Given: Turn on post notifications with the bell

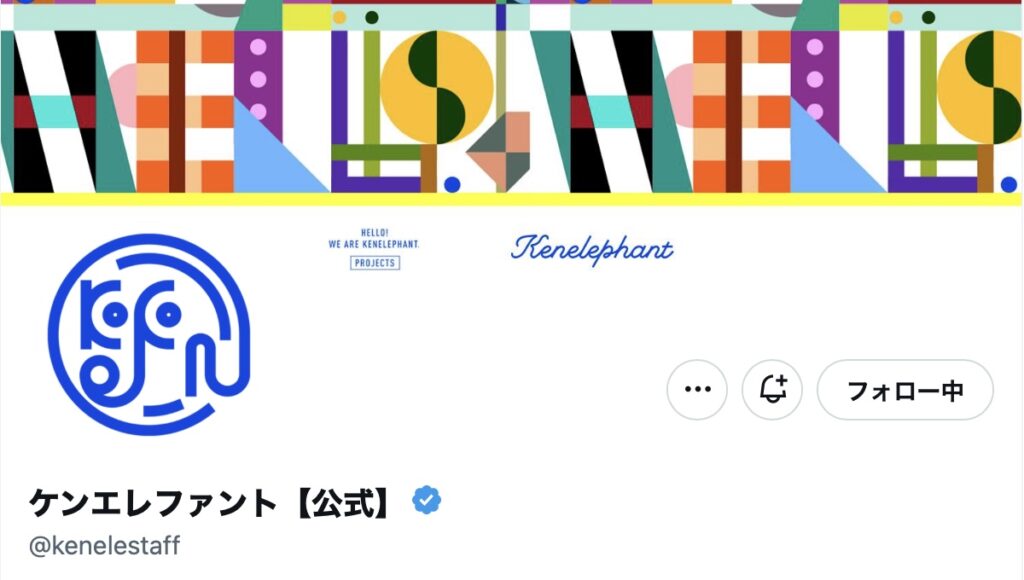Looking at the screenshot, I should click(772, 390).
